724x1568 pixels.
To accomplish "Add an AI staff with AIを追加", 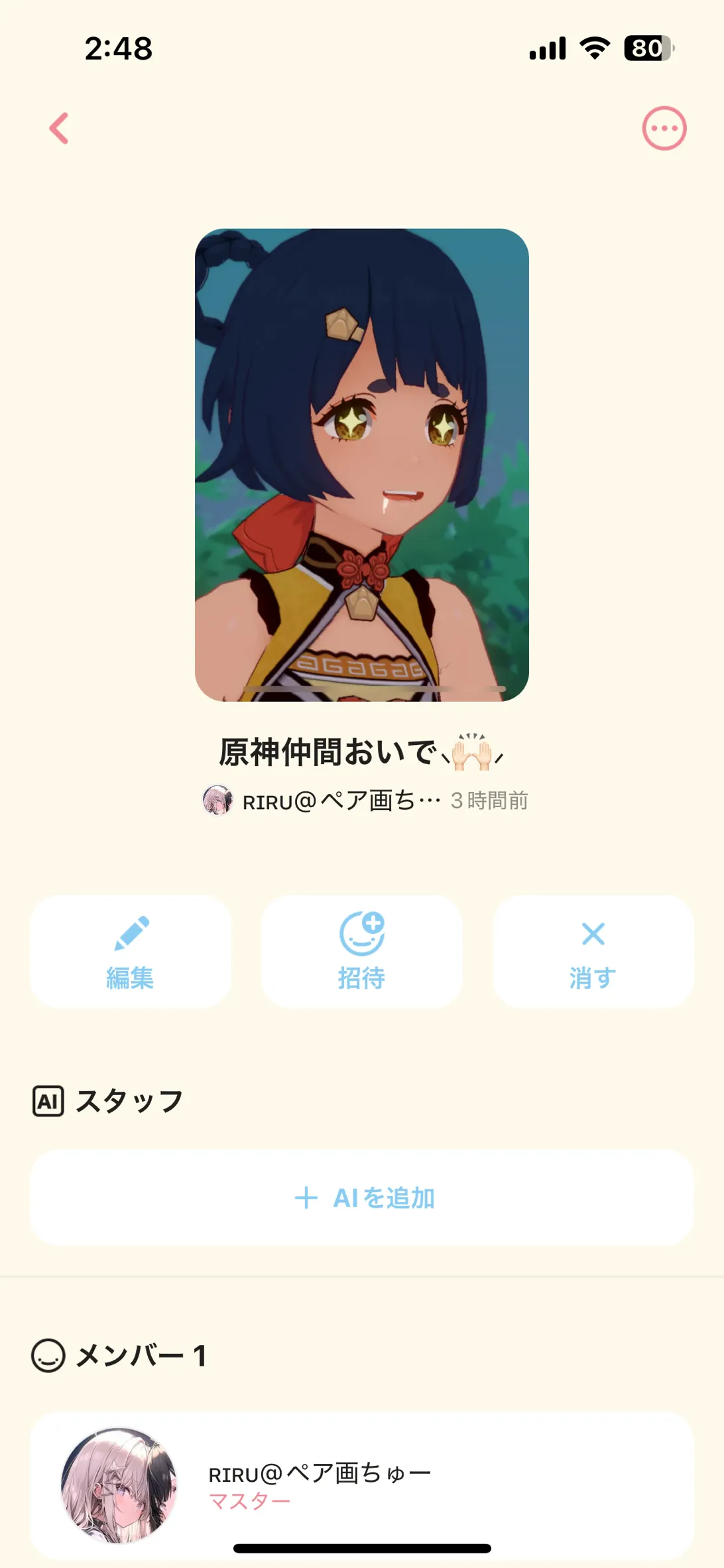I will [x=362, y=1197].
